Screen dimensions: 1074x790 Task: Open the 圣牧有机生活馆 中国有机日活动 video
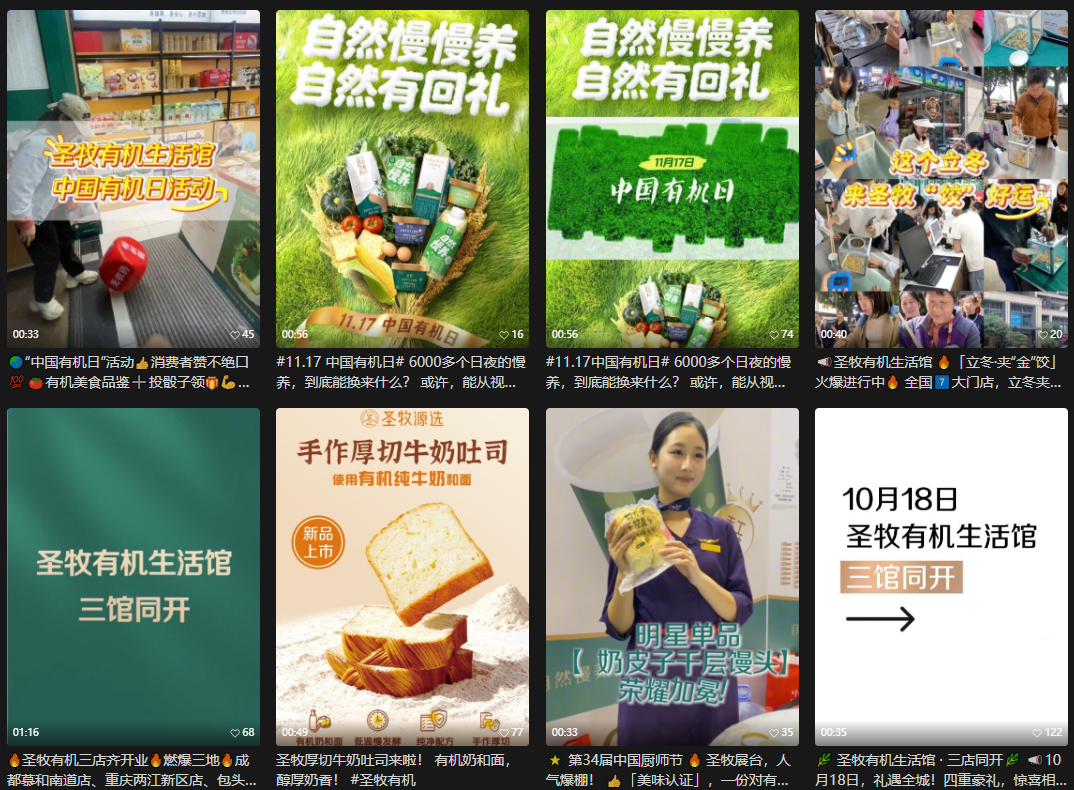[133, 180]
